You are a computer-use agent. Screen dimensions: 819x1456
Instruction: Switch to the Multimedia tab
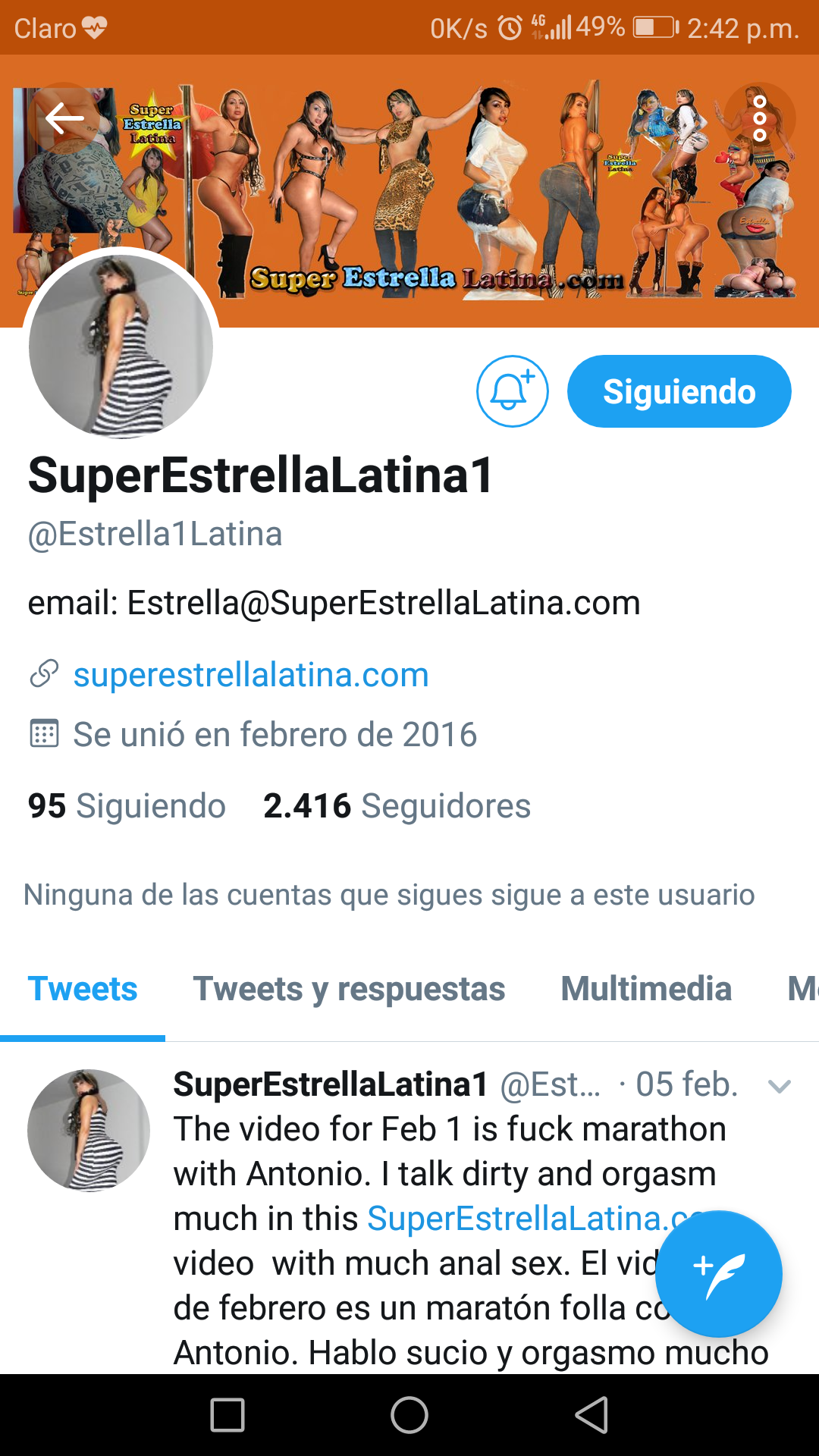point(646,989)
